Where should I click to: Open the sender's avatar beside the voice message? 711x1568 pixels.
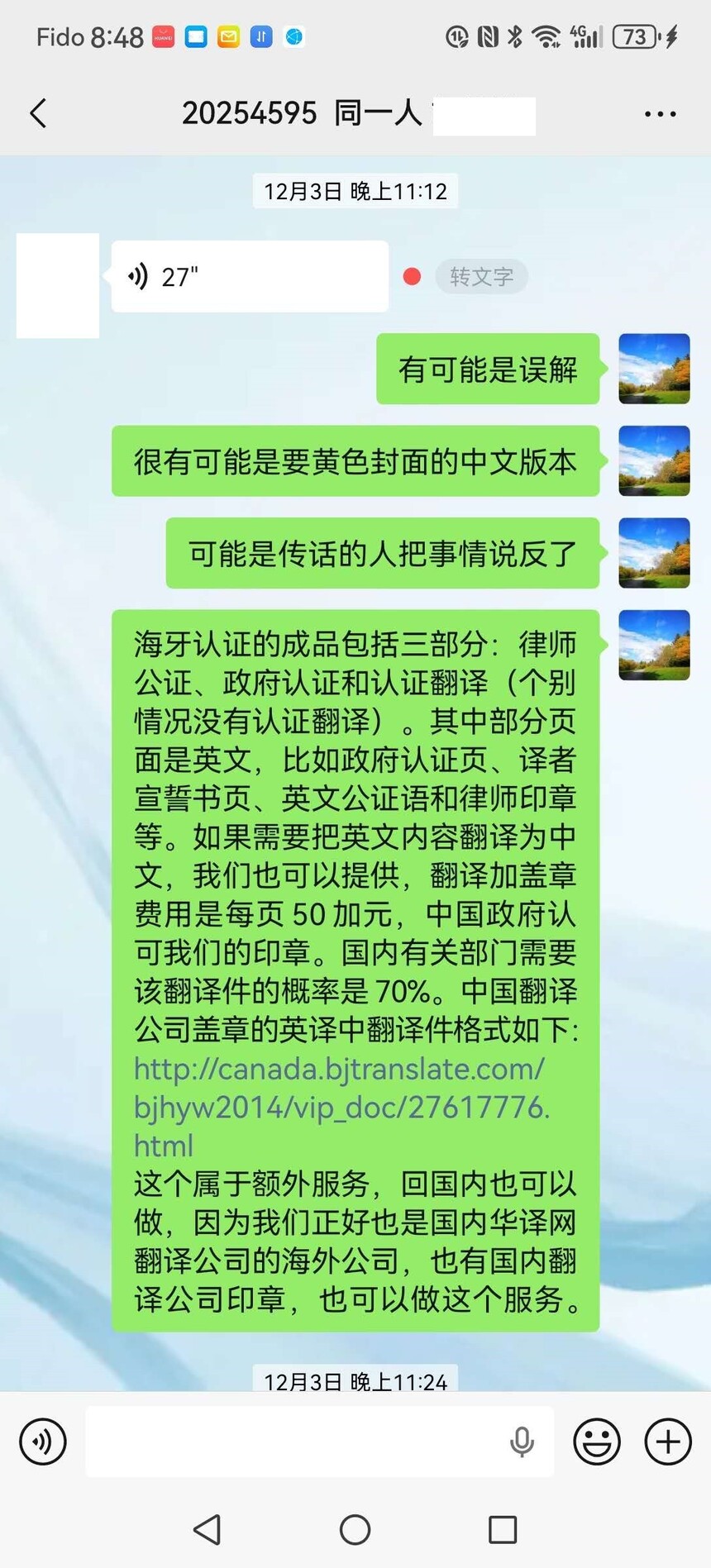click(58, 285)
